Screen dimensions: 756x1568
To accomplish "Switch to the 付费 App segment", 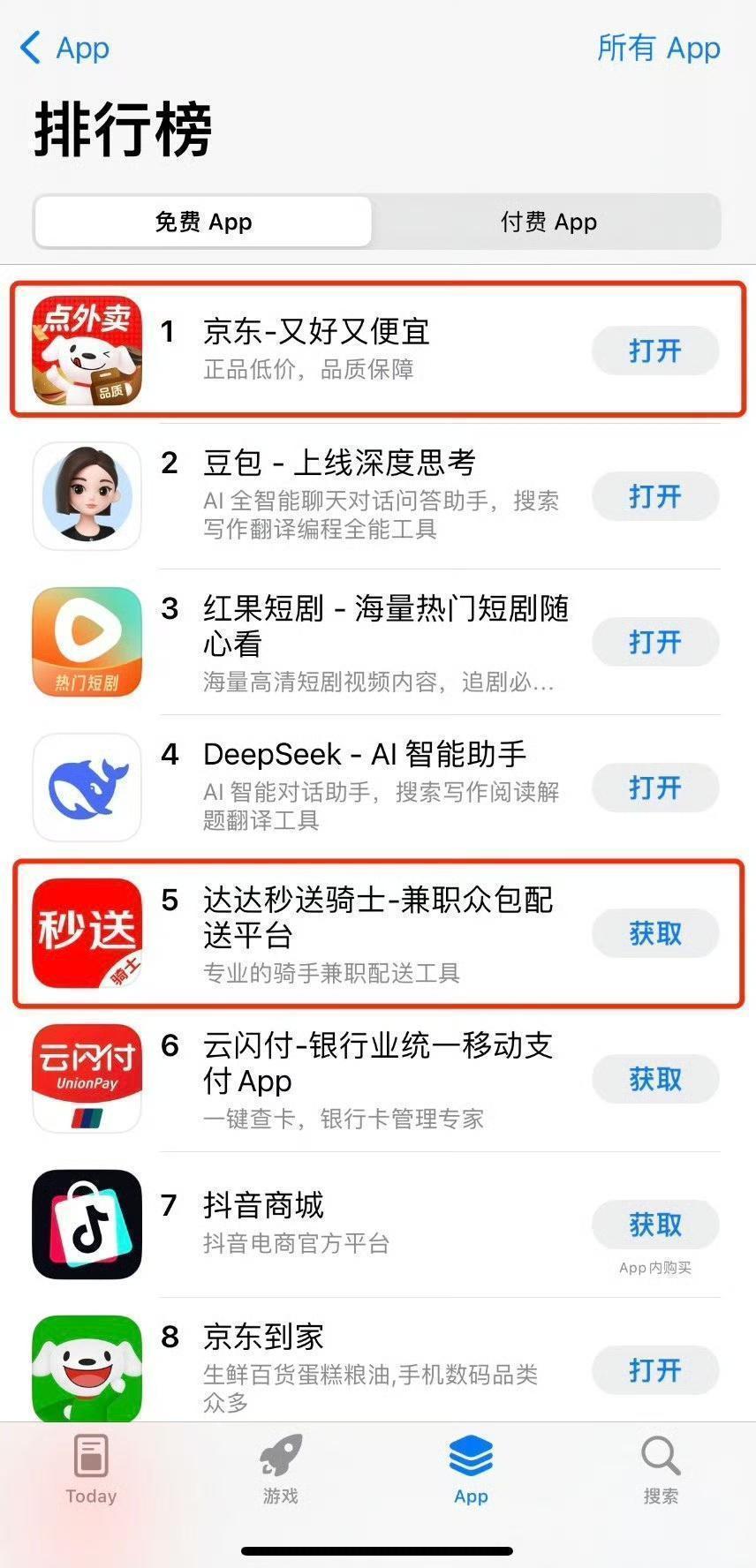I will point(548,222).
